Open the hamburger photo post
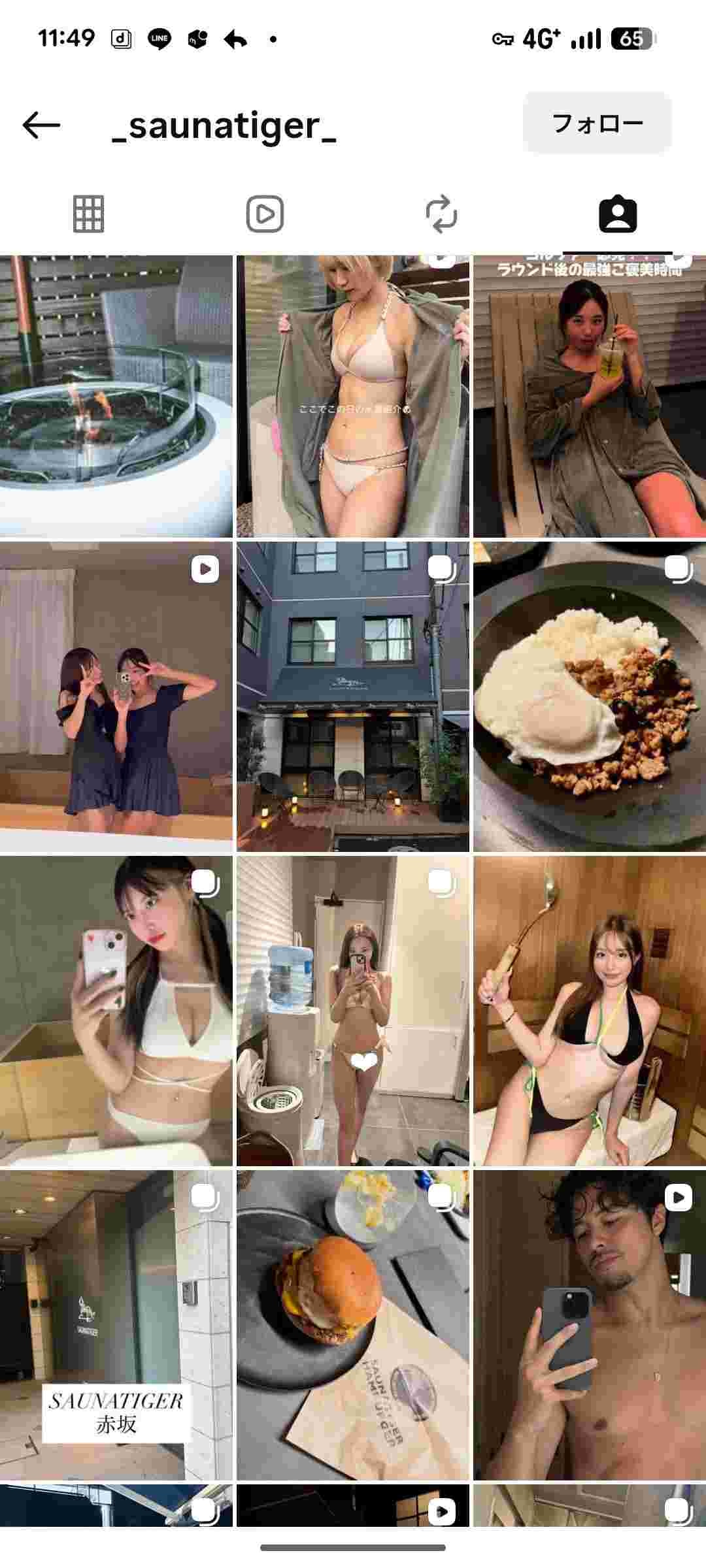 [x=353, y=1326]
